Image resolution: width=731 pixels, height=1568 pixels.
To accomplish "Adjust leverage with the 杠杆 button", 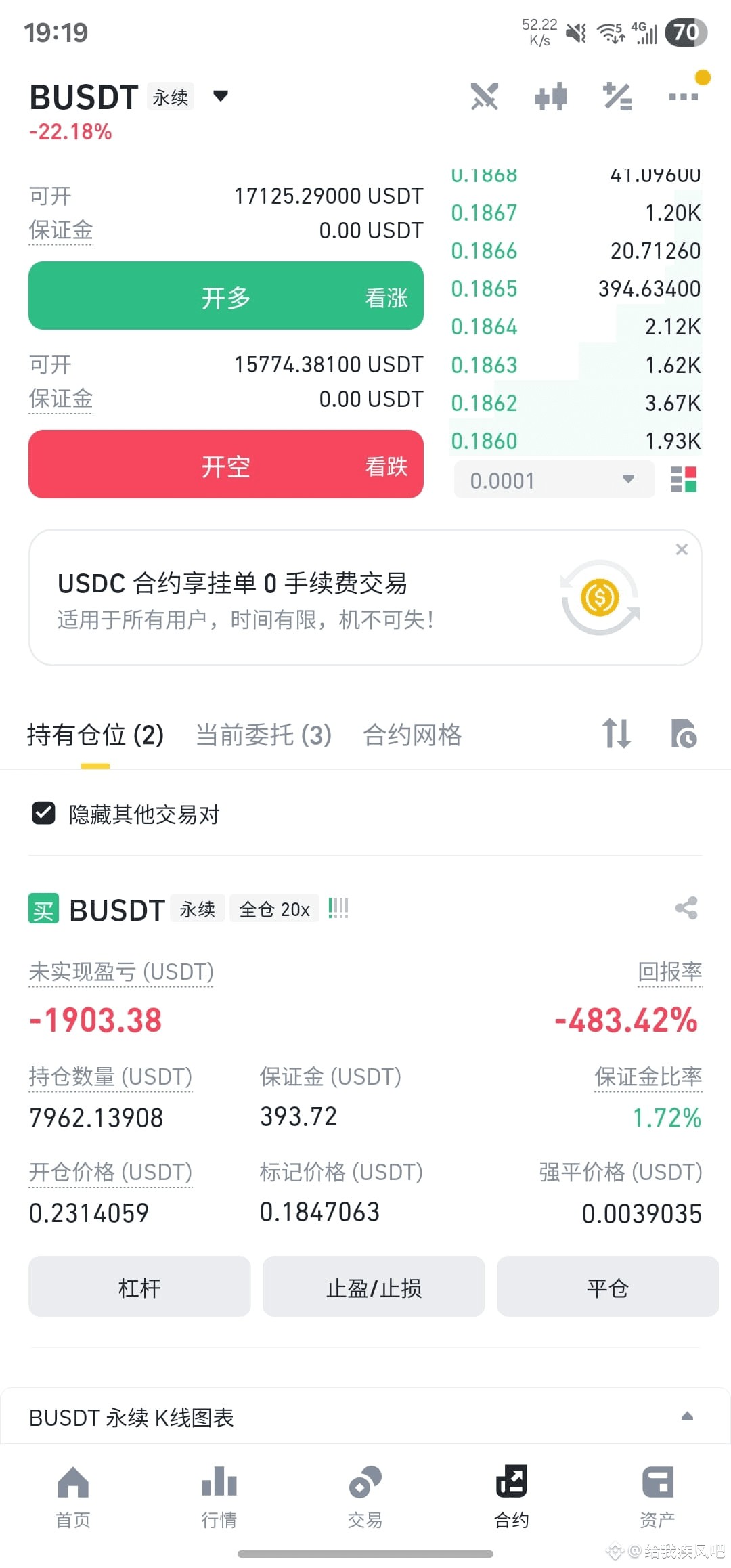I will (x=139, y=1286).
